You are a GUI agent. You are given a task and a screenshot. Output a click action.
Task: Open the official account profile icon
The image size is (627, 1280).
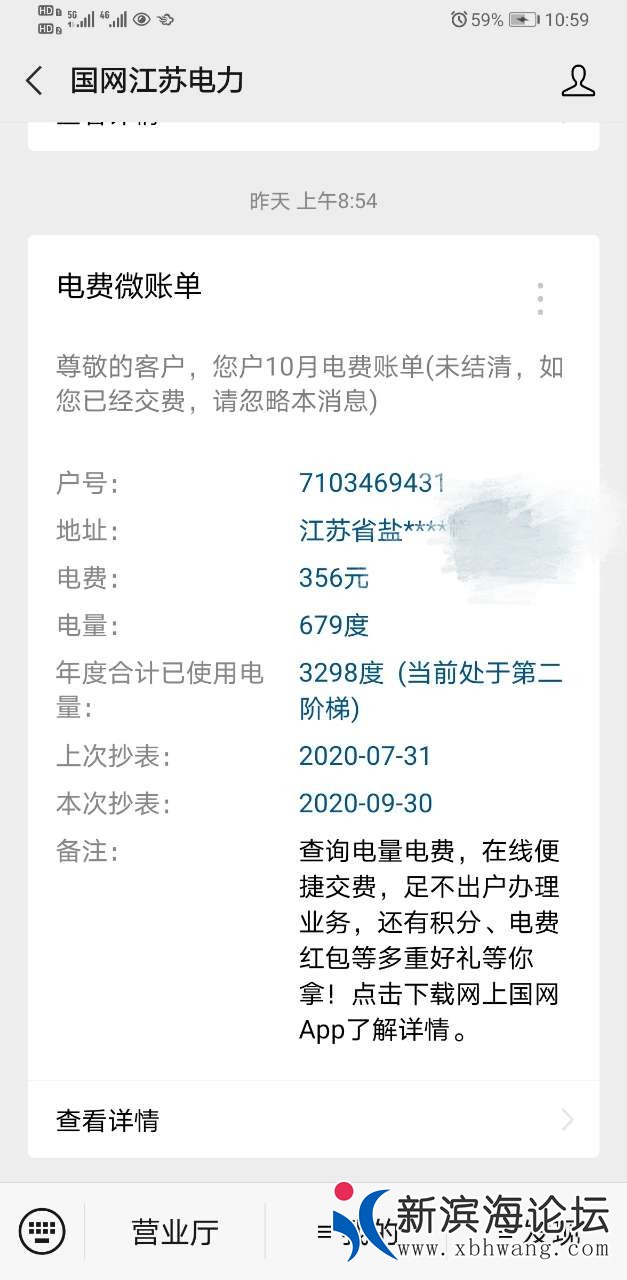point(578,81)
